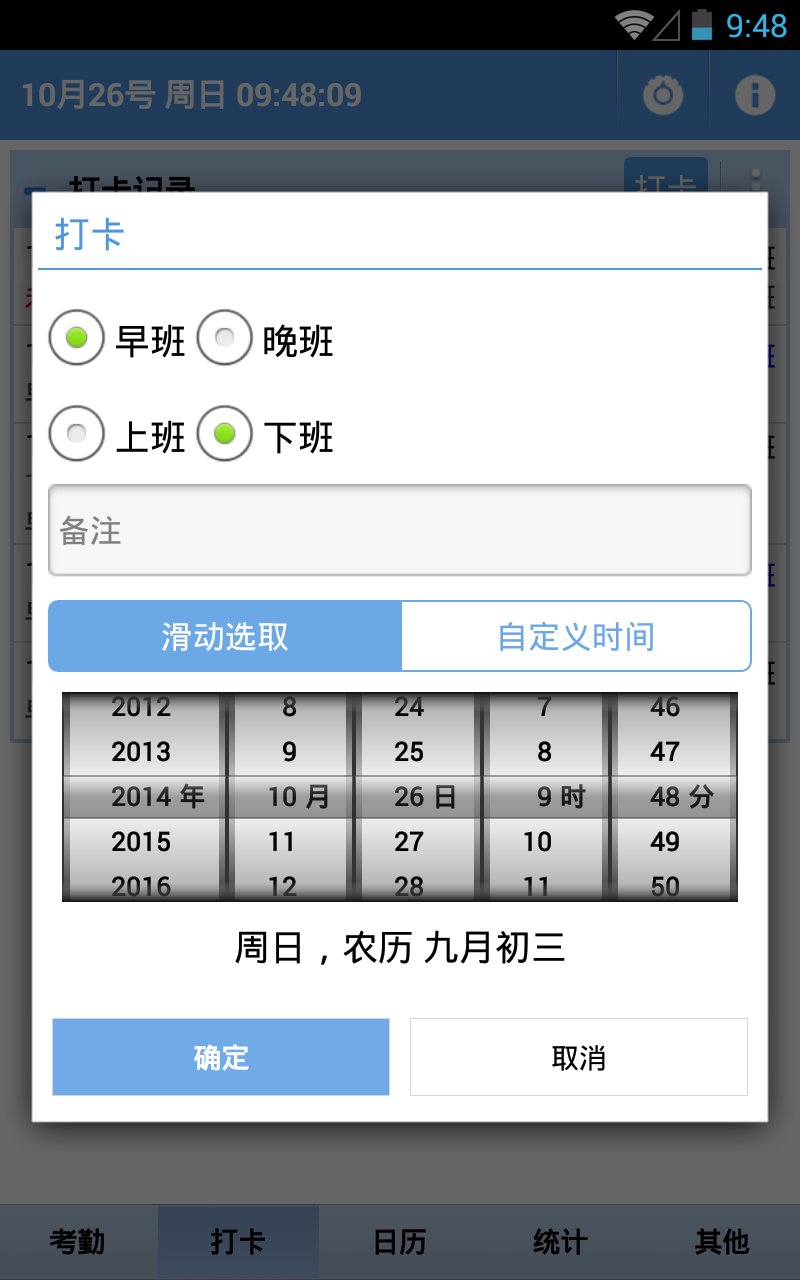Pick year 2015 in the wheel
Screen dimensions: 800x1280
coord(141,842)
